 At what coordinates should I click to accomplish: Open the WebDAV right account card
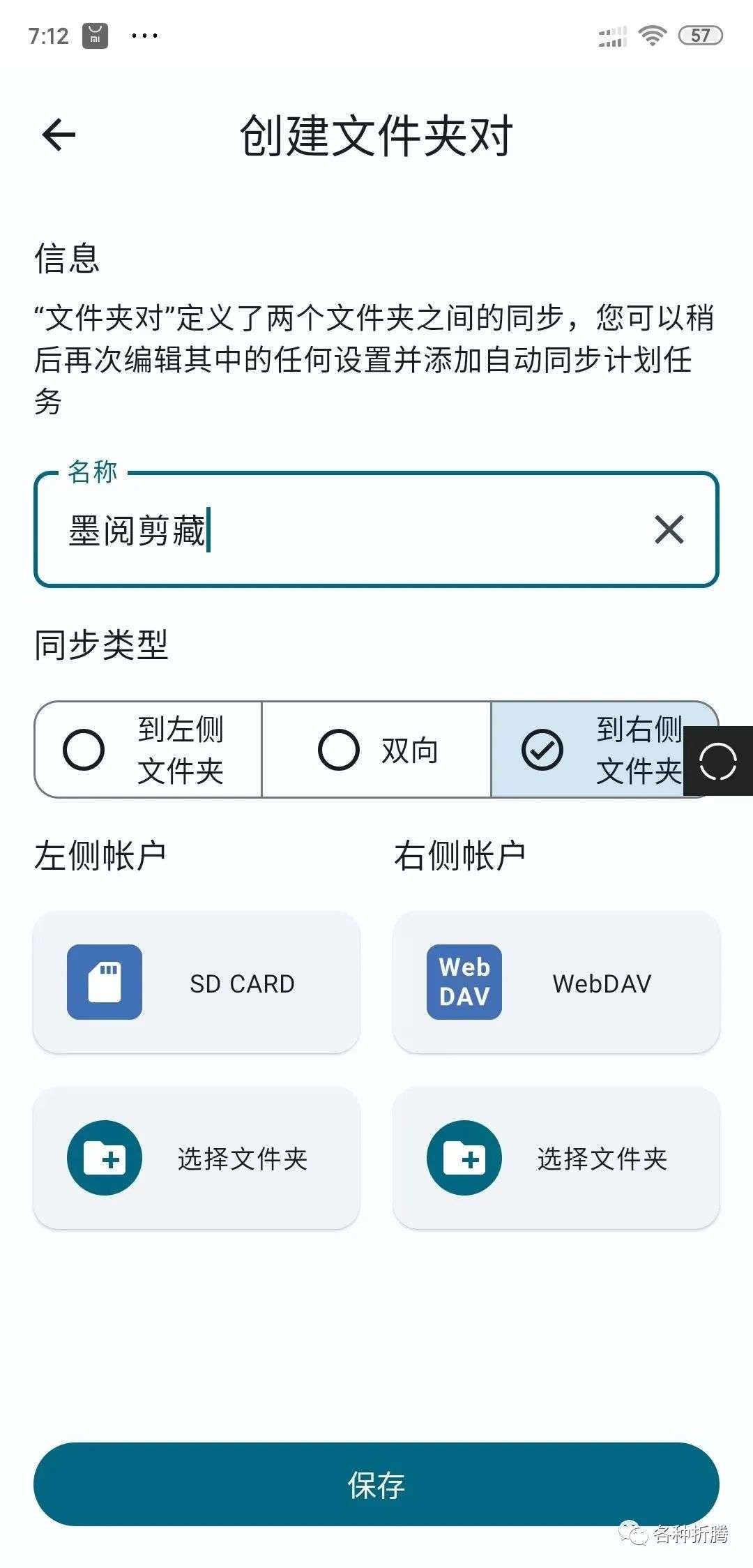pos(556,982)
